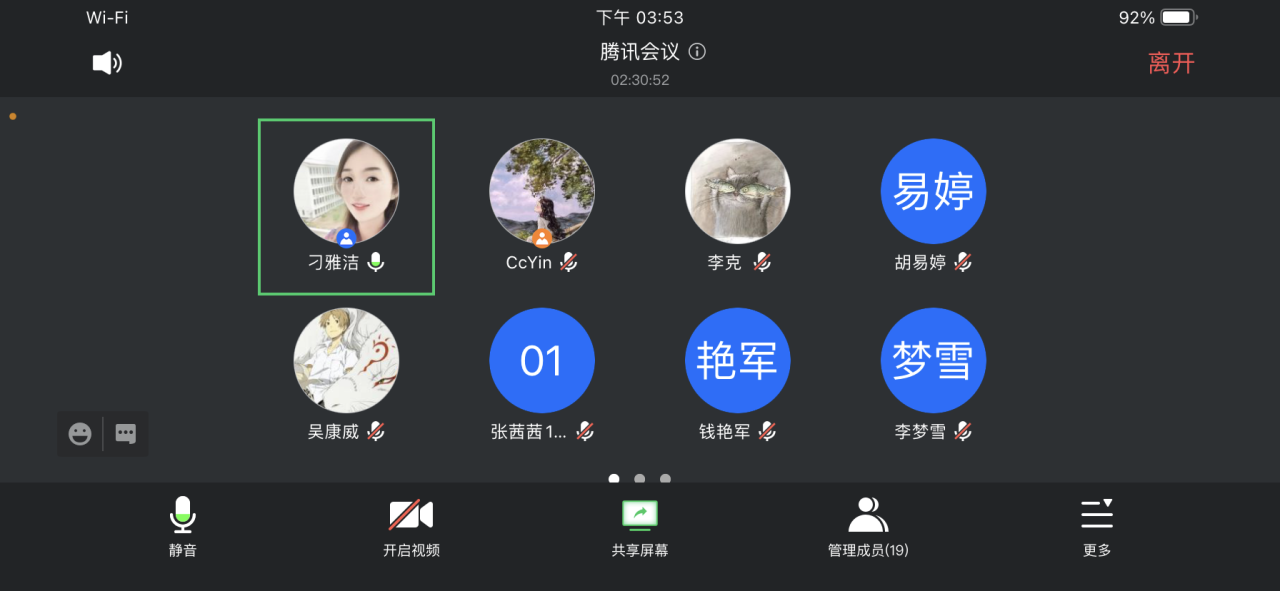
Task: Select participant 胡易婷's tile
Action: tap(934, 206)
